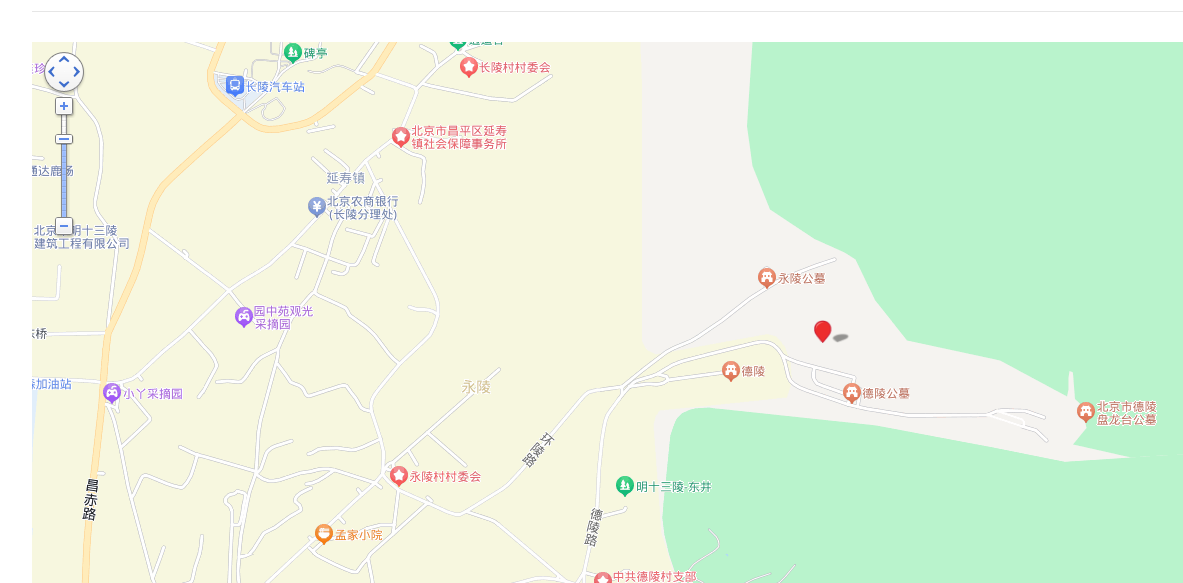Select the 永陵村村委会 marker

tap(399, 476)
